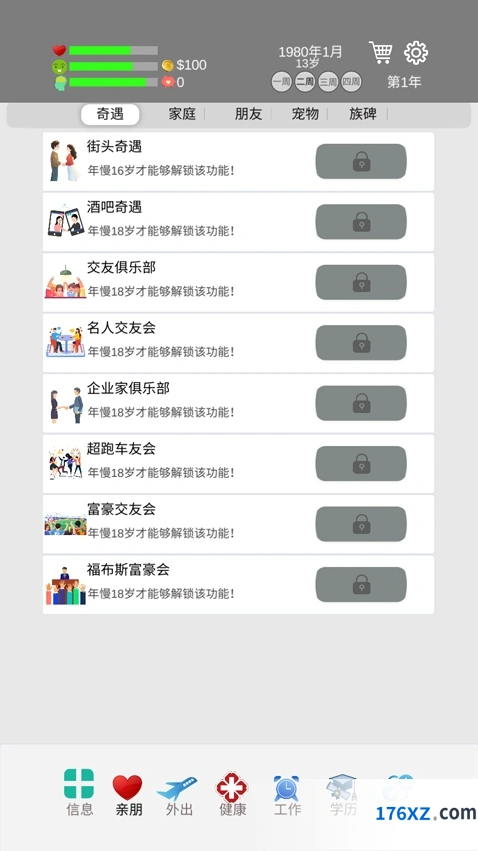Select the 奇遇 tab
This screenshot has width=478, height=851.
point(110,114)
